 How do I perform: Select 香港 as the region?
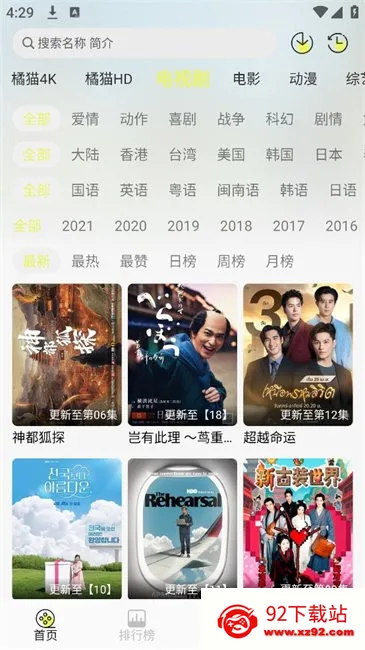[x=134, y=155]
